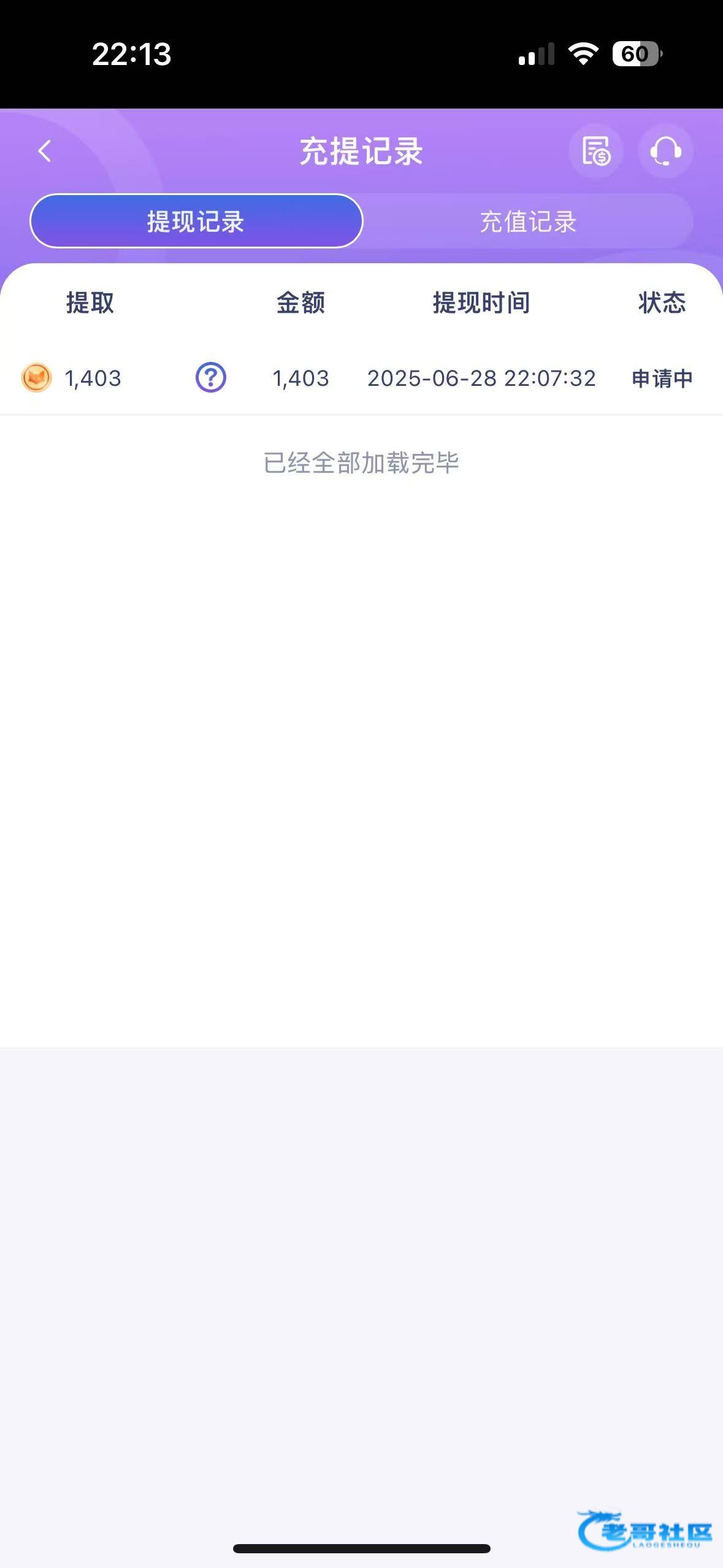
Task: Go back using the top-left arrow
Action: (x=44, y=151)
